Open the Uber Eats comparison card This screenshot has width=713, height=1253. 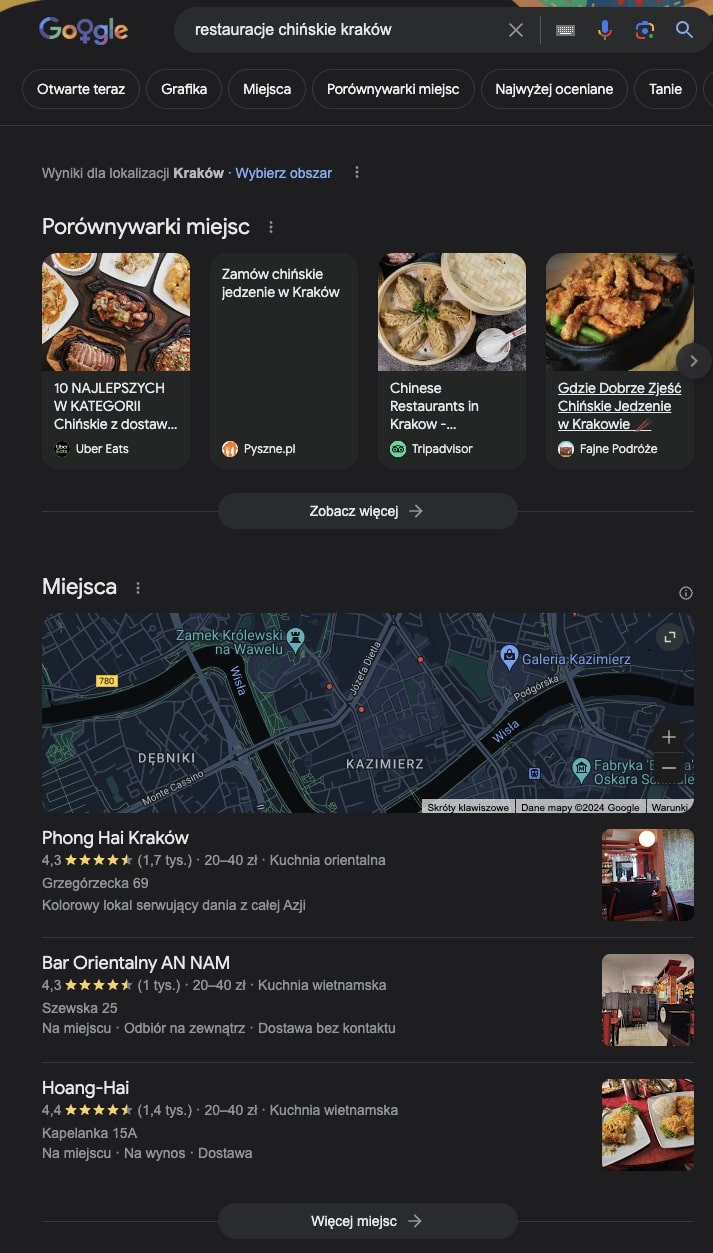pyautogui.click(x=116, y=360)
